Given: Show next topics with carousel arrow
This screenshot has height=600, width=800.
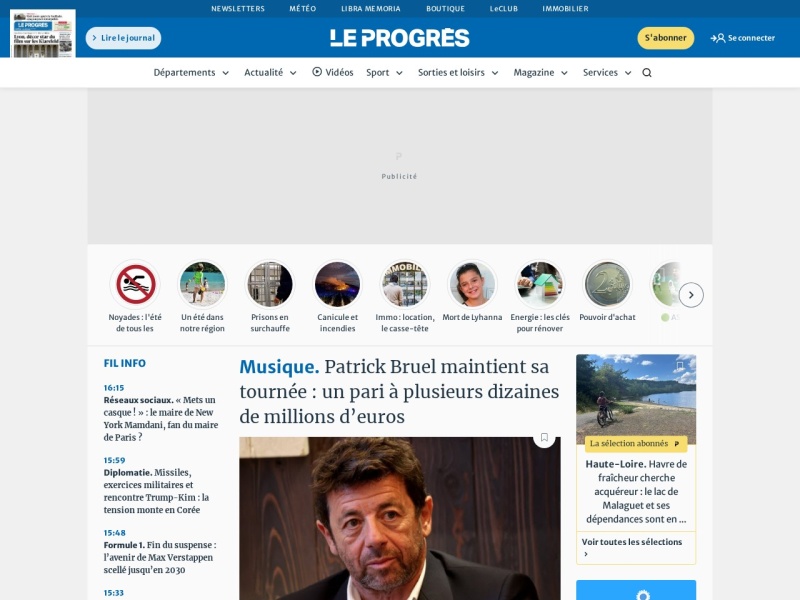Looking at the screenshot, I should (x=691, y=295).
